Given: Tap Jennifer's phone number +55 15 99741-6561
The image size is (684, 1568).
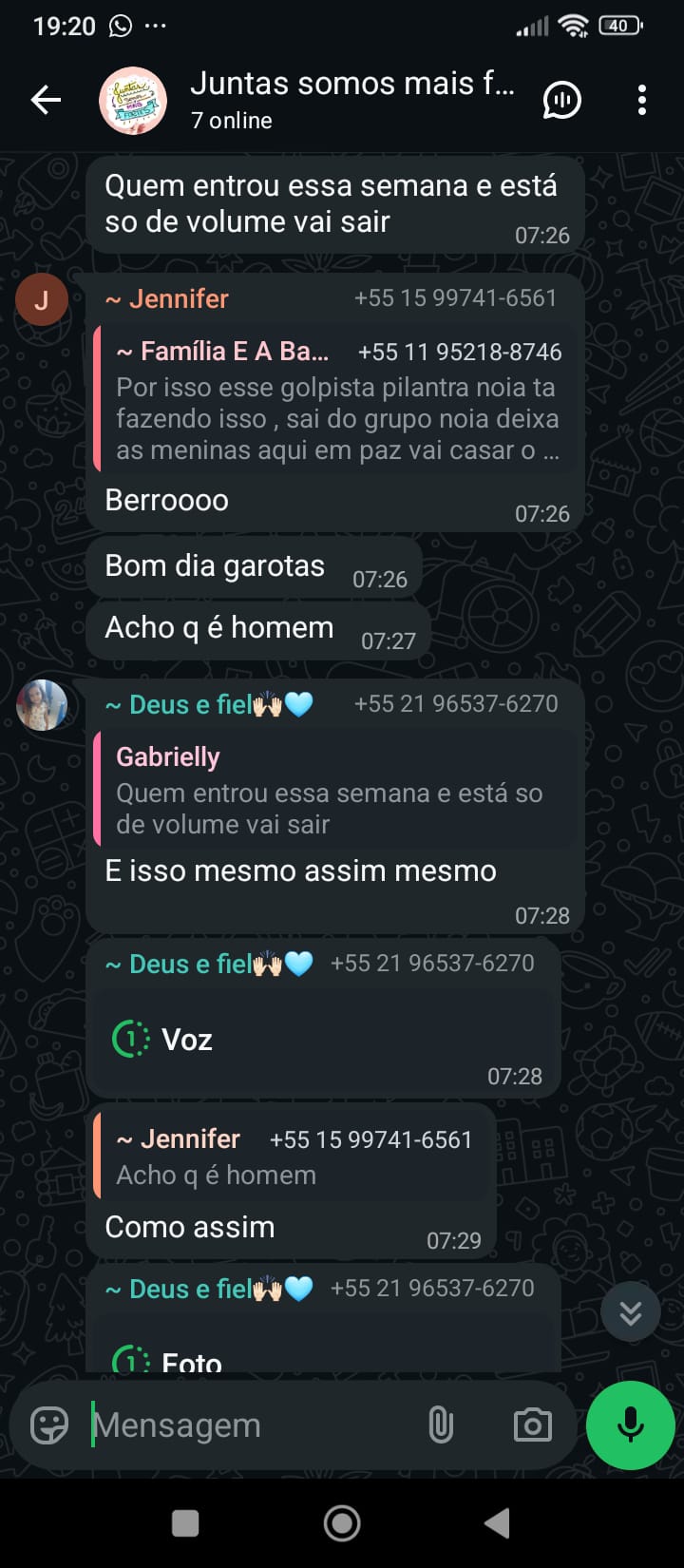Looking at the screenshot, I should (x=455, y=298).
